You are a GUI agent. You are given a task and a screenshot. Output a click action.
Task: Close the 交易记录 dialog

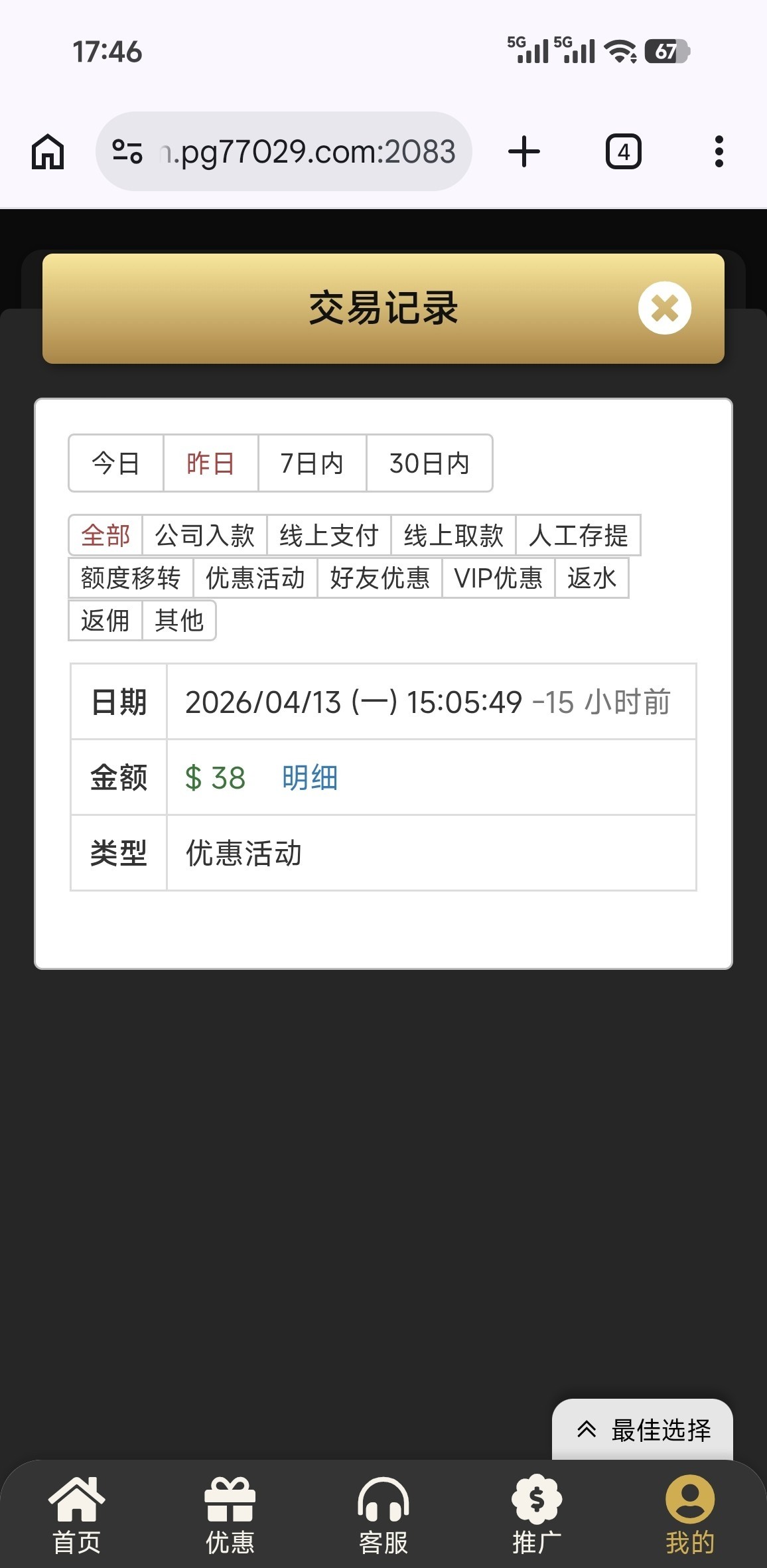[x=664, y=308]
